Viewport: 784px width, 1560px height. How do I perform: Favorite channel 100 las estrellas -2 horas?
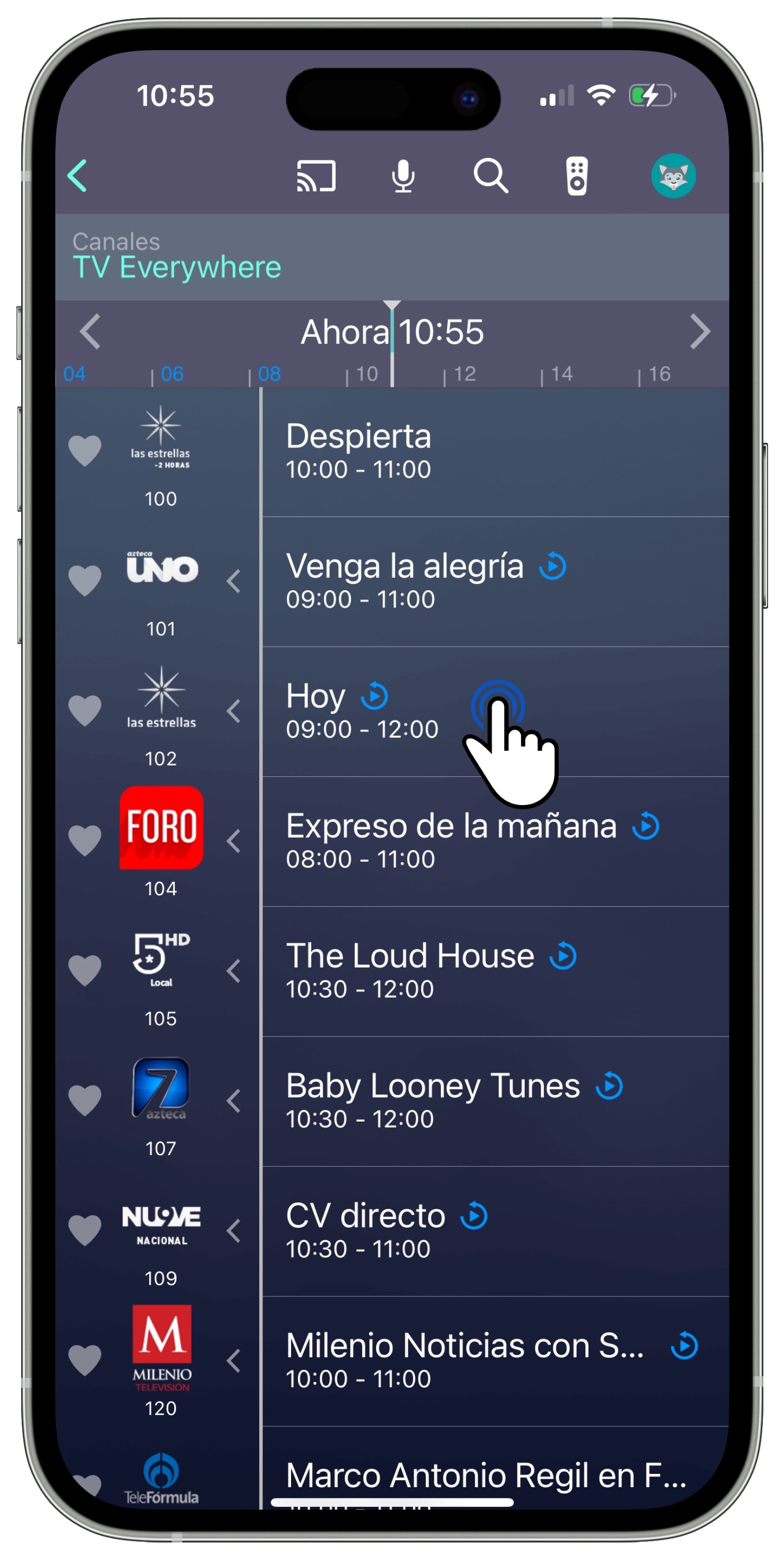(x=85, y=451)
